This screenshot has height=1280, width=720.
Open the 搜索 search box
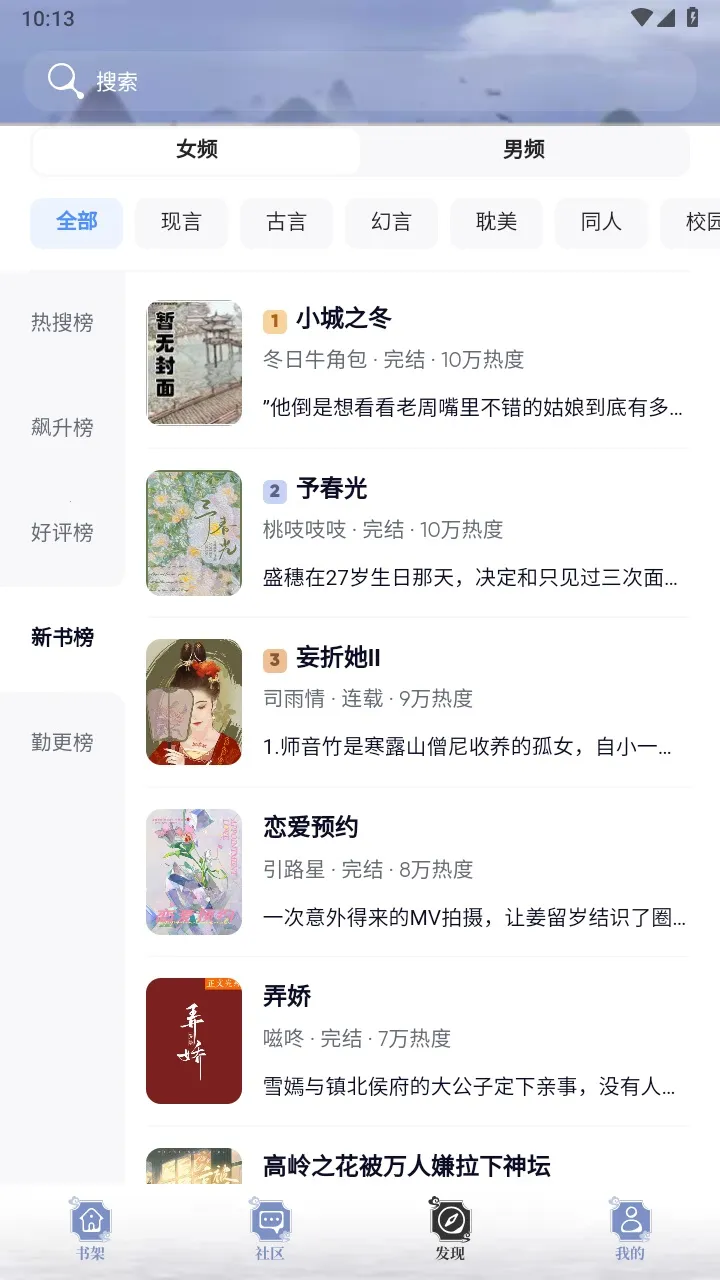(x=360, y=81)
